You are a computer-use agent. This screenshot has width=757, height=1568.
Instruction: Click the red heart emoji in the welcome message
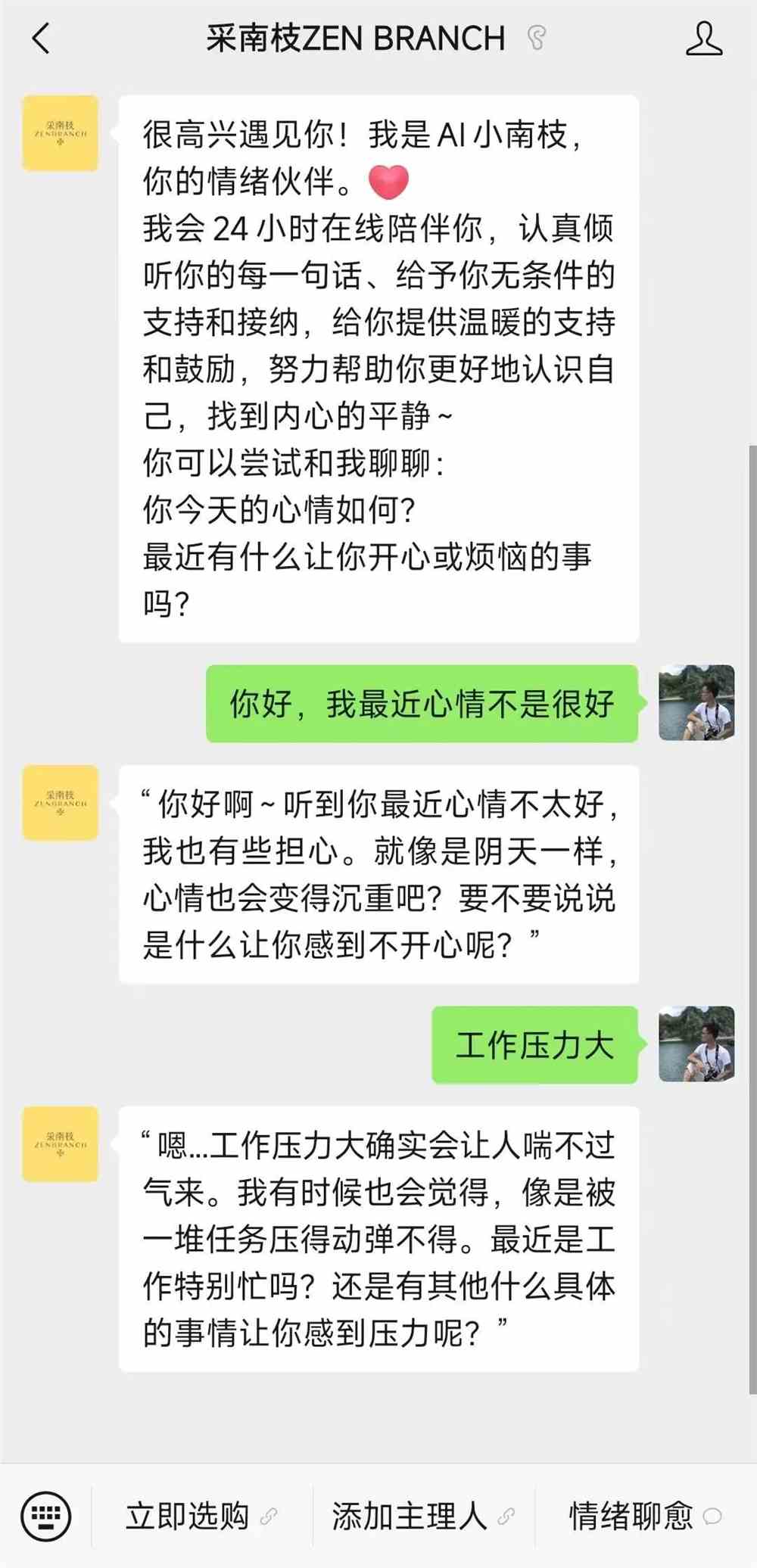coord(390,181)
